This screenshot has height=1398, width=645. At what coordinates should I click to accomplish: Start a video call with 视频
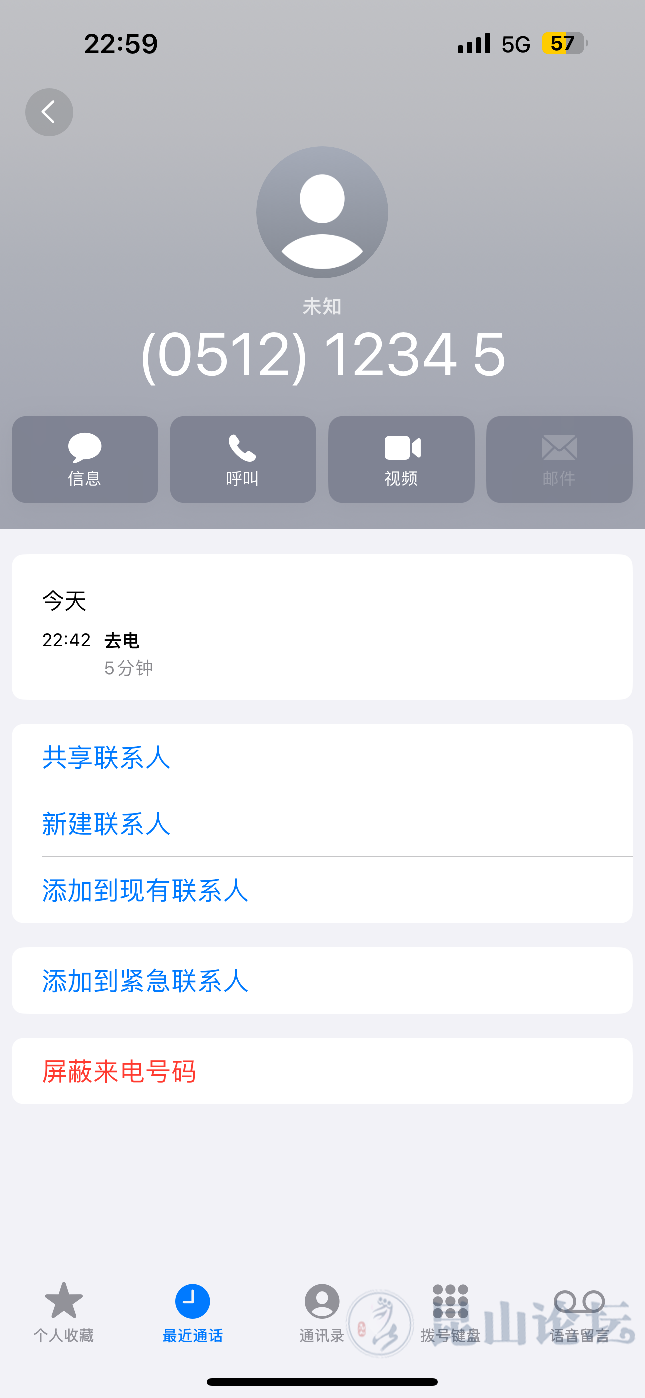[401, 459]
